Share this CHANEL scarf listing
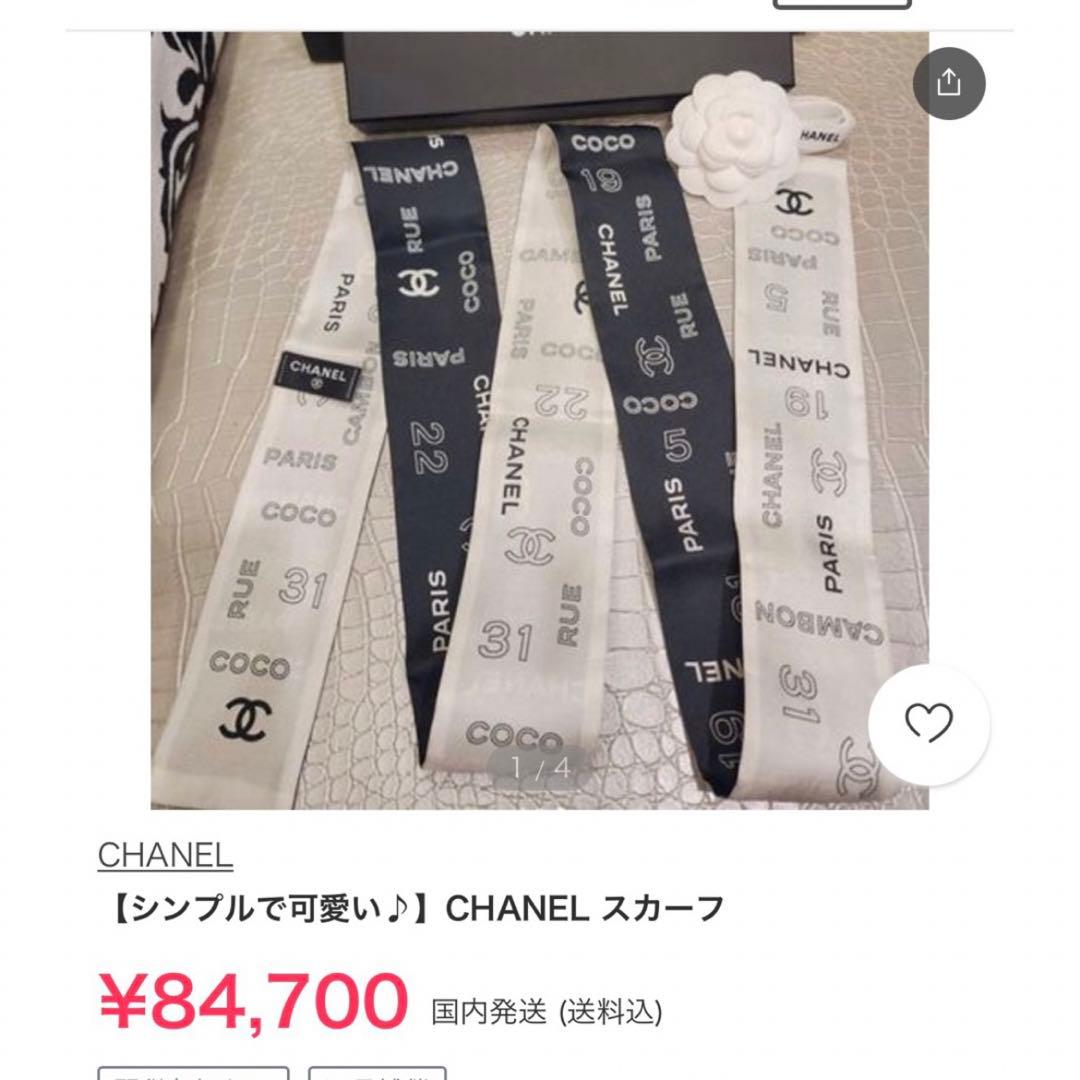 (x=948, y=83)
